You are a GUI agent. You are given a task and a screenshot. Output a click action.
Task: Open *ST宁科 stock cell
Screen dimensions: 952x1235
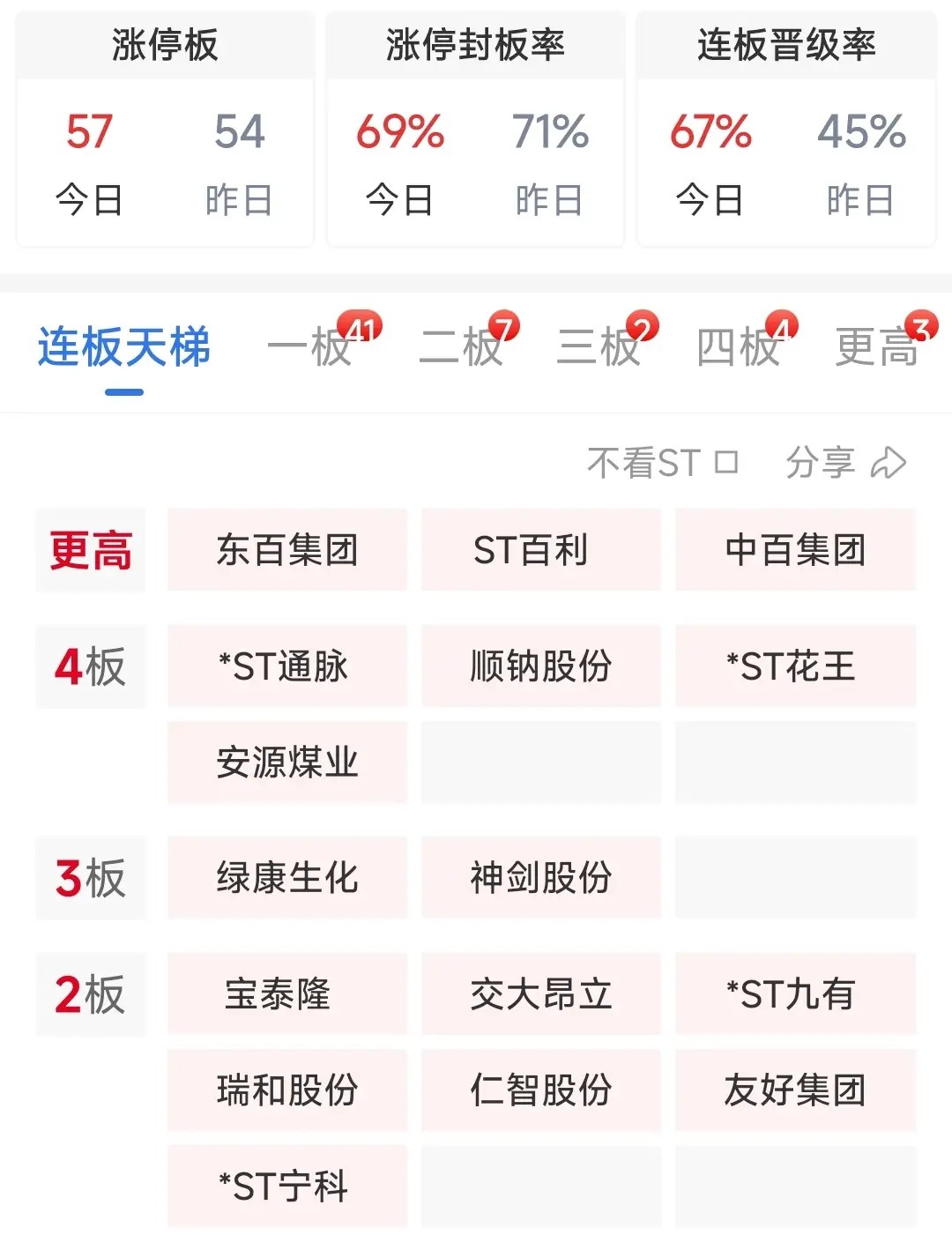click(287, 1187)
